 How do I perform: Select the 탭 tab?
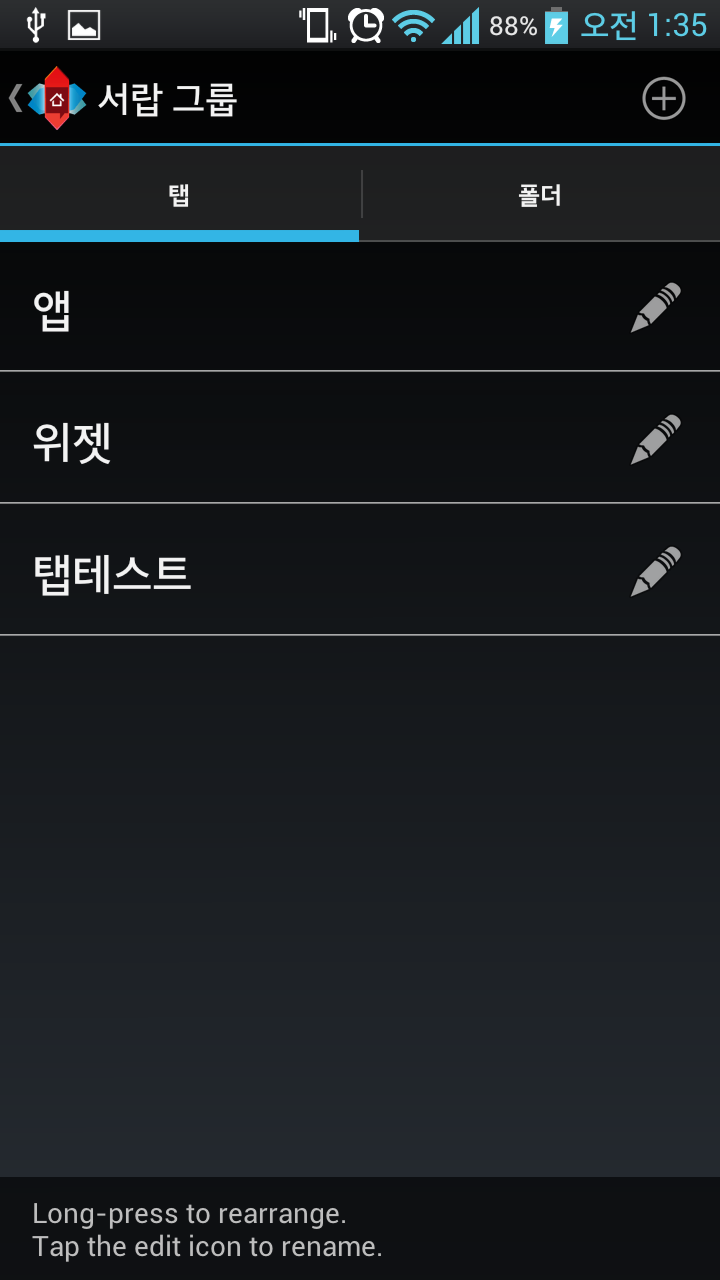coord(179,195)
